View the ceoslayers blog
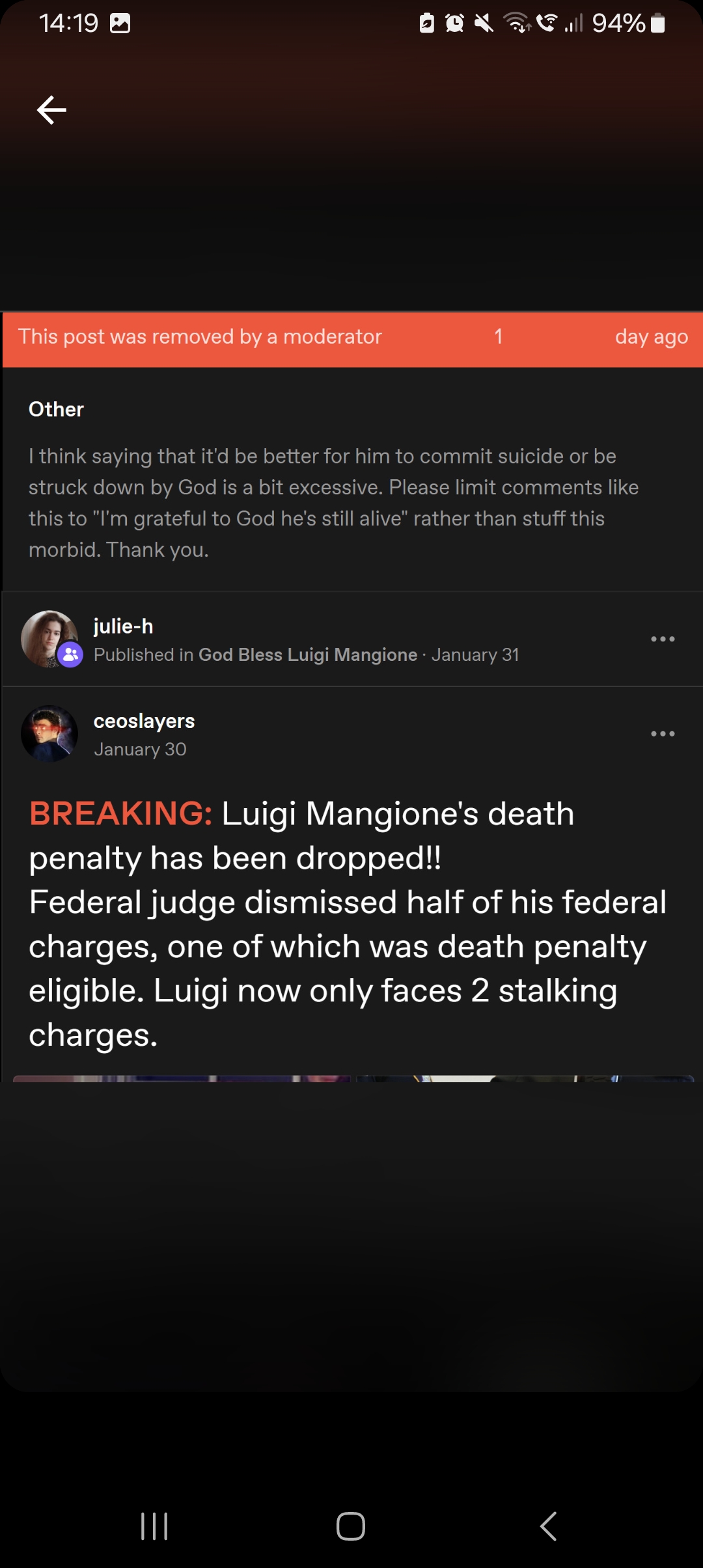This screenshot has width=703, height=1568. click(x=144, y=721)
